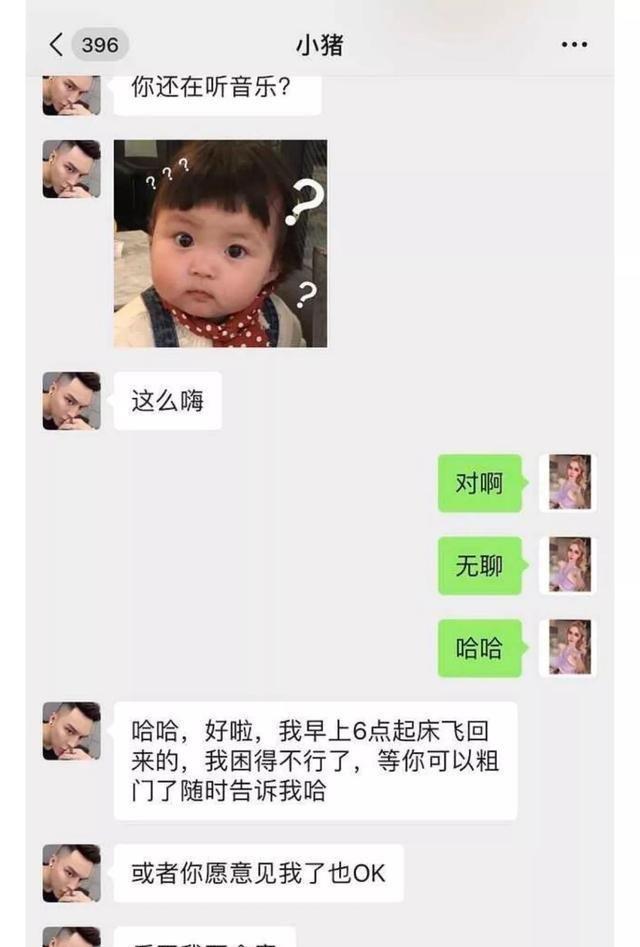Tap my avatar next to 无聊

tap(569, 566)
